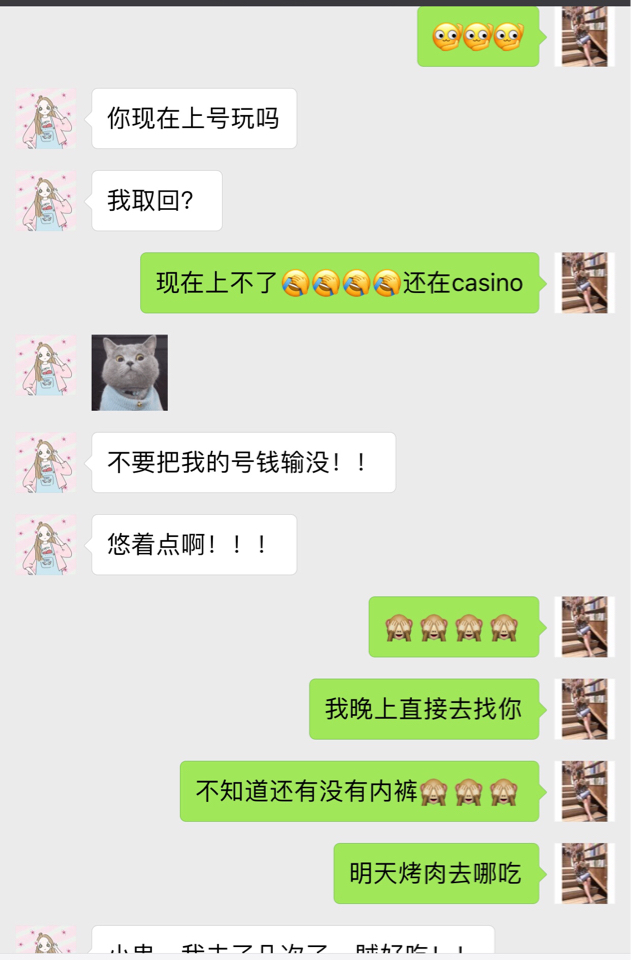The height and width of the screenshot is (960, 631).
Task: Tap the avatar beside the "还在casino" message
Action: (x=585, y=283)
